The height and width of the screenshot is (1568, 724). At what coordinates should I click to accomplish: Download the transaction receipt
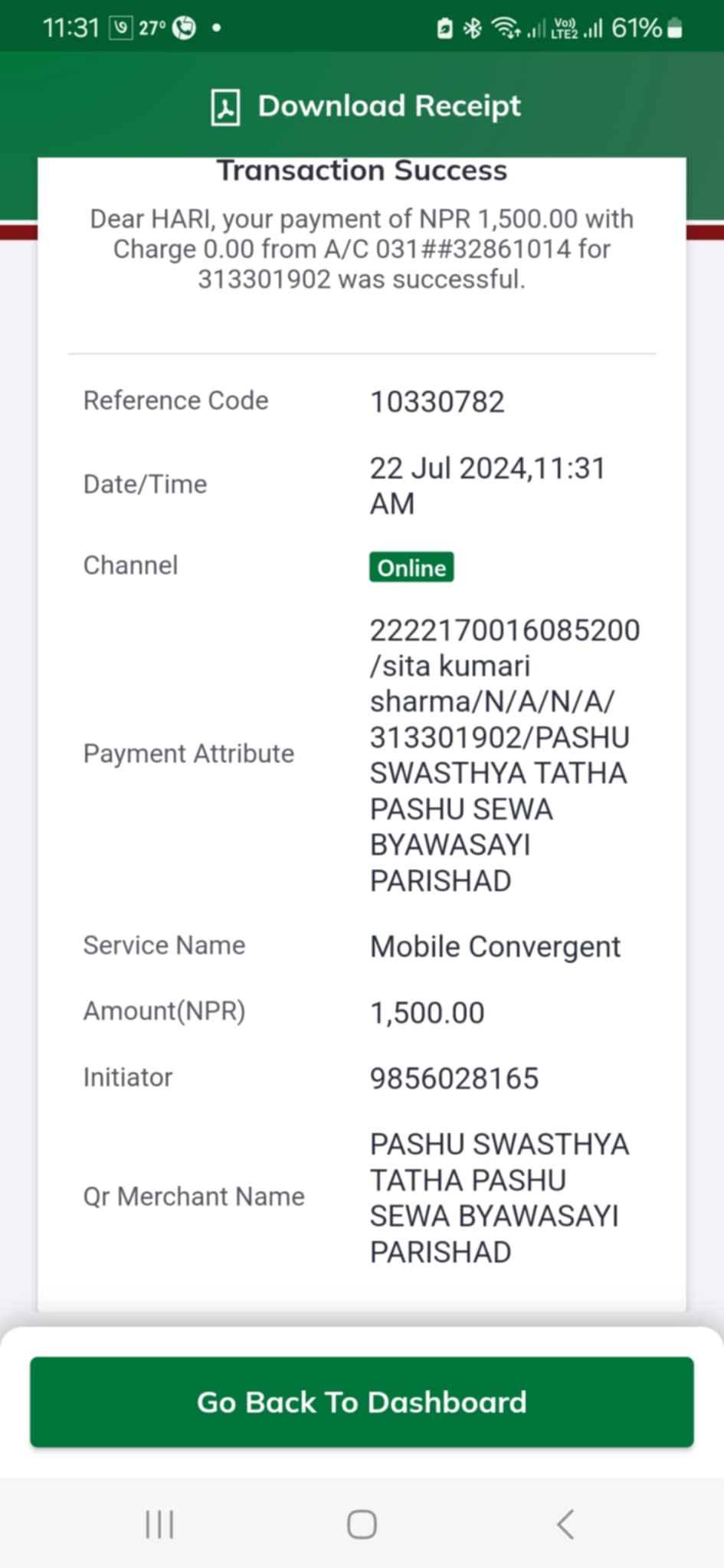pos(365,106)
